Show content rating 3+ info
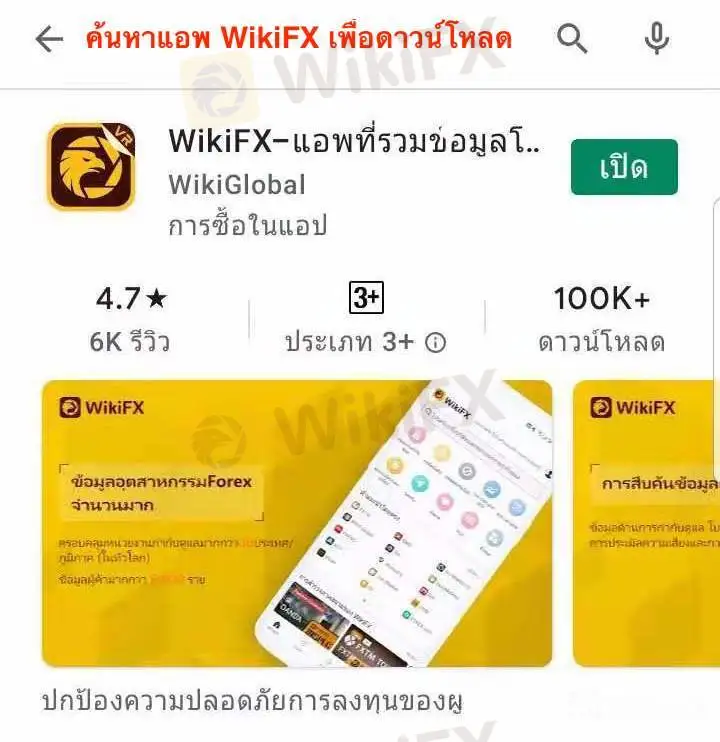Image resolution: width=720 pixels, height=742 pixels. 435,342
